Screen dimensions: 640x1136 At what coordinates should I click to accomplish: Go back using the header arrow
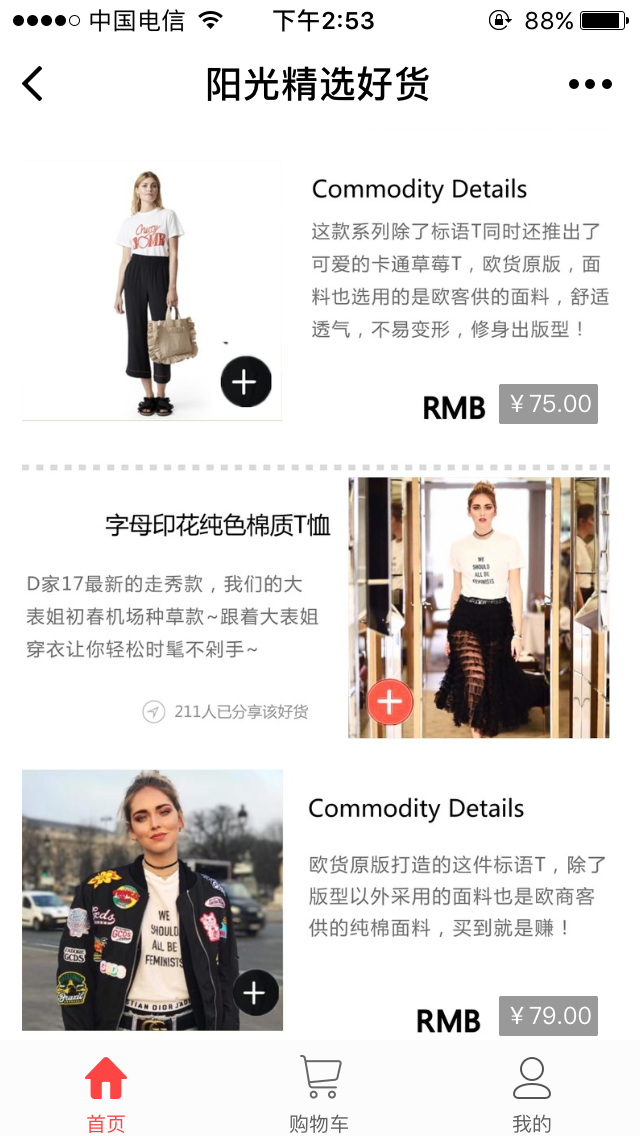pyautogui.click(x=33, y=84)
